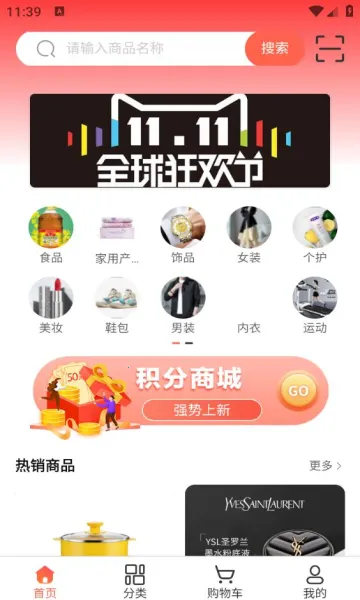
Task: Go to the 我的 tab
Action: click(315, 581)
